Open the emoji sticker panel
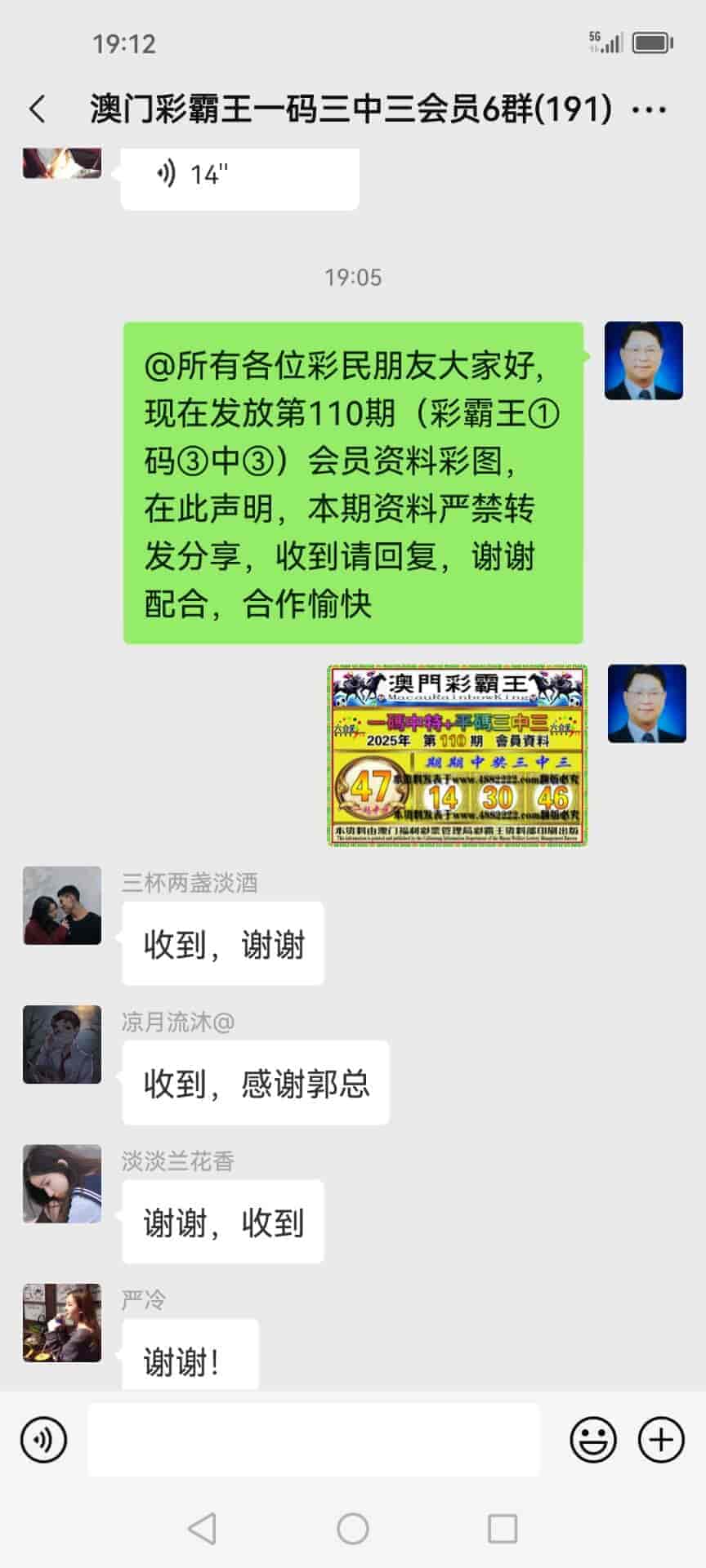The width and height of the screenshot is (706, 1568). tap(593, 1440)
